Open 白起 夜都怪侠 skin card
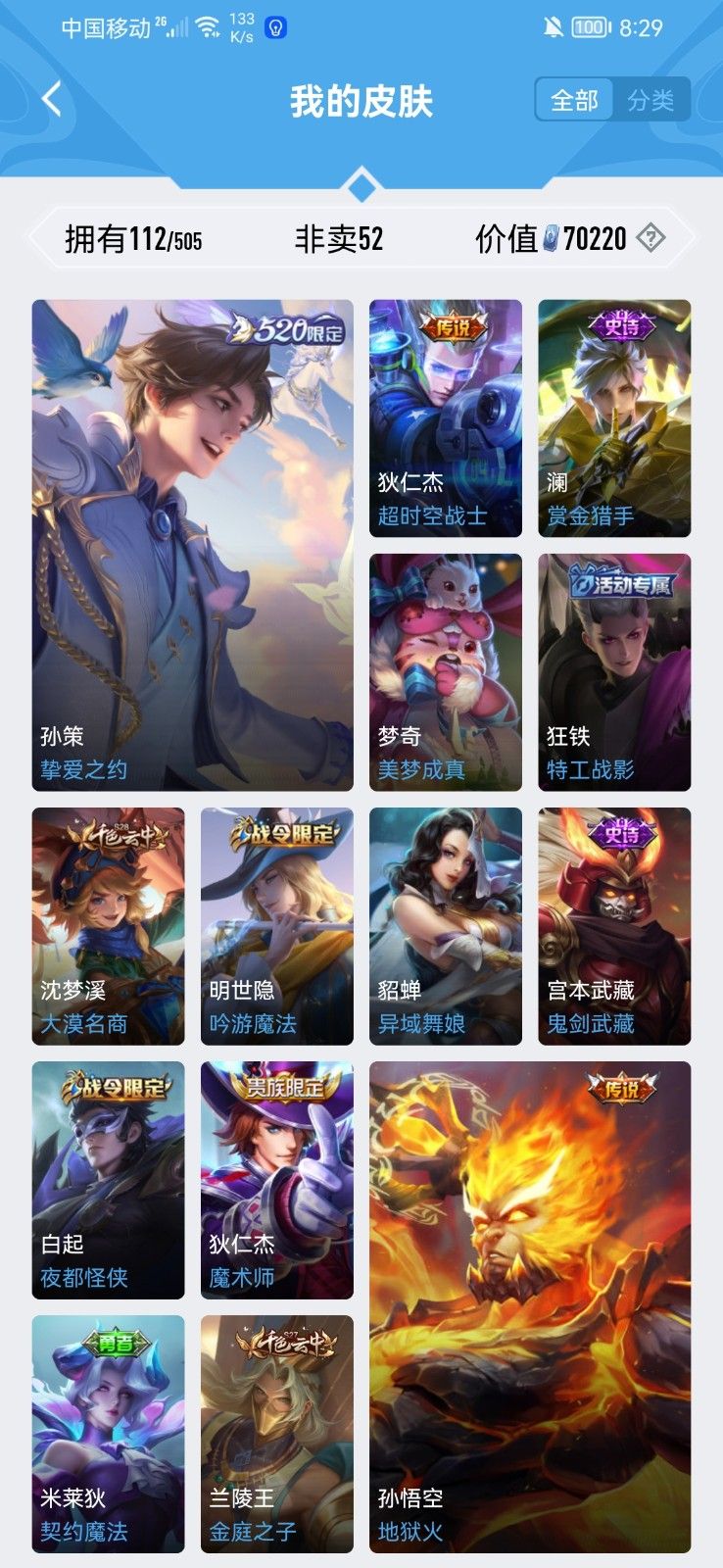The width and height of the screenshot is (723, 1568). pyautogui.click(x=108, y=1180)
